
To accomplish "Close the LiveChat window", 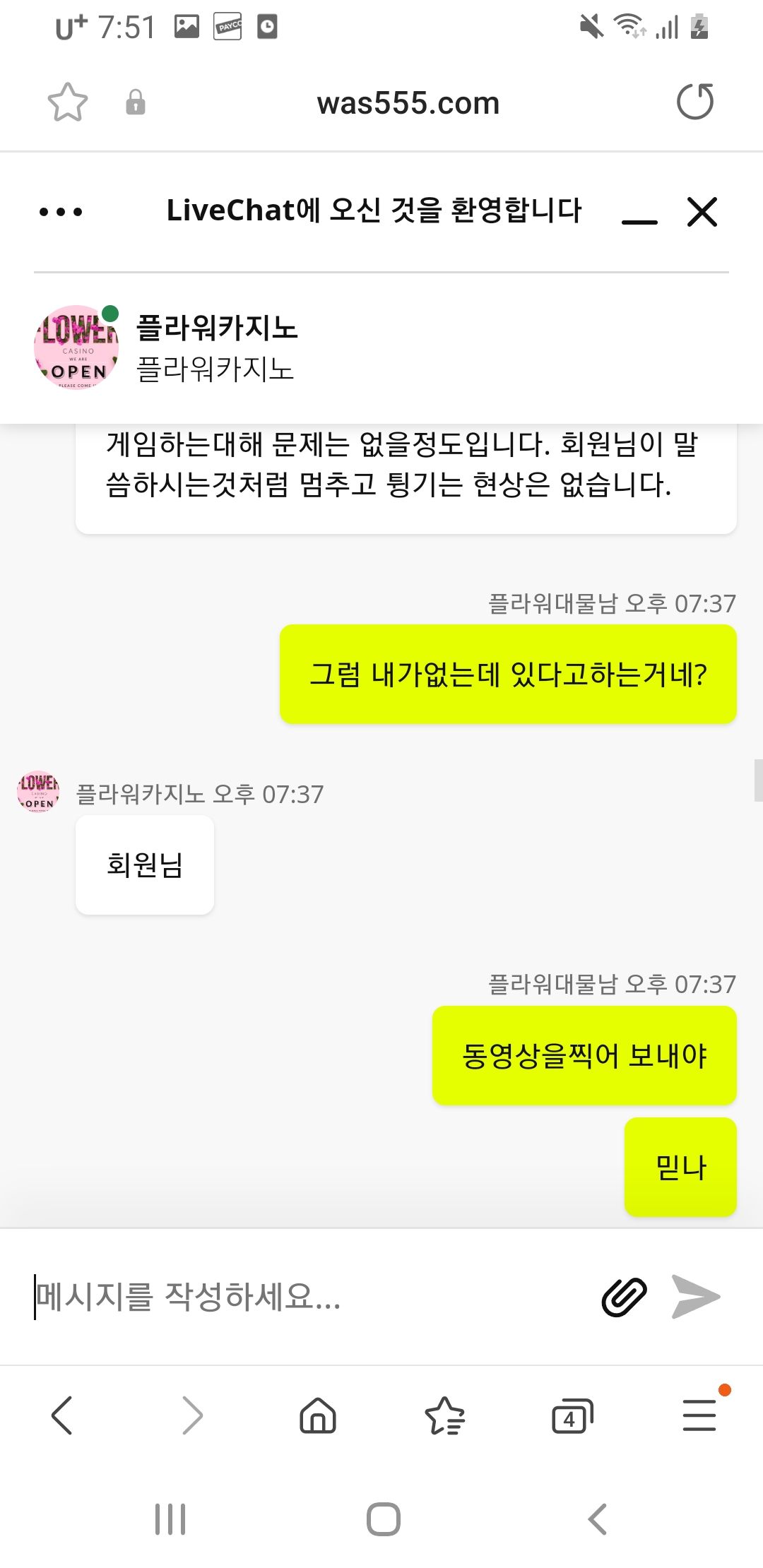I will pos(702,211).
